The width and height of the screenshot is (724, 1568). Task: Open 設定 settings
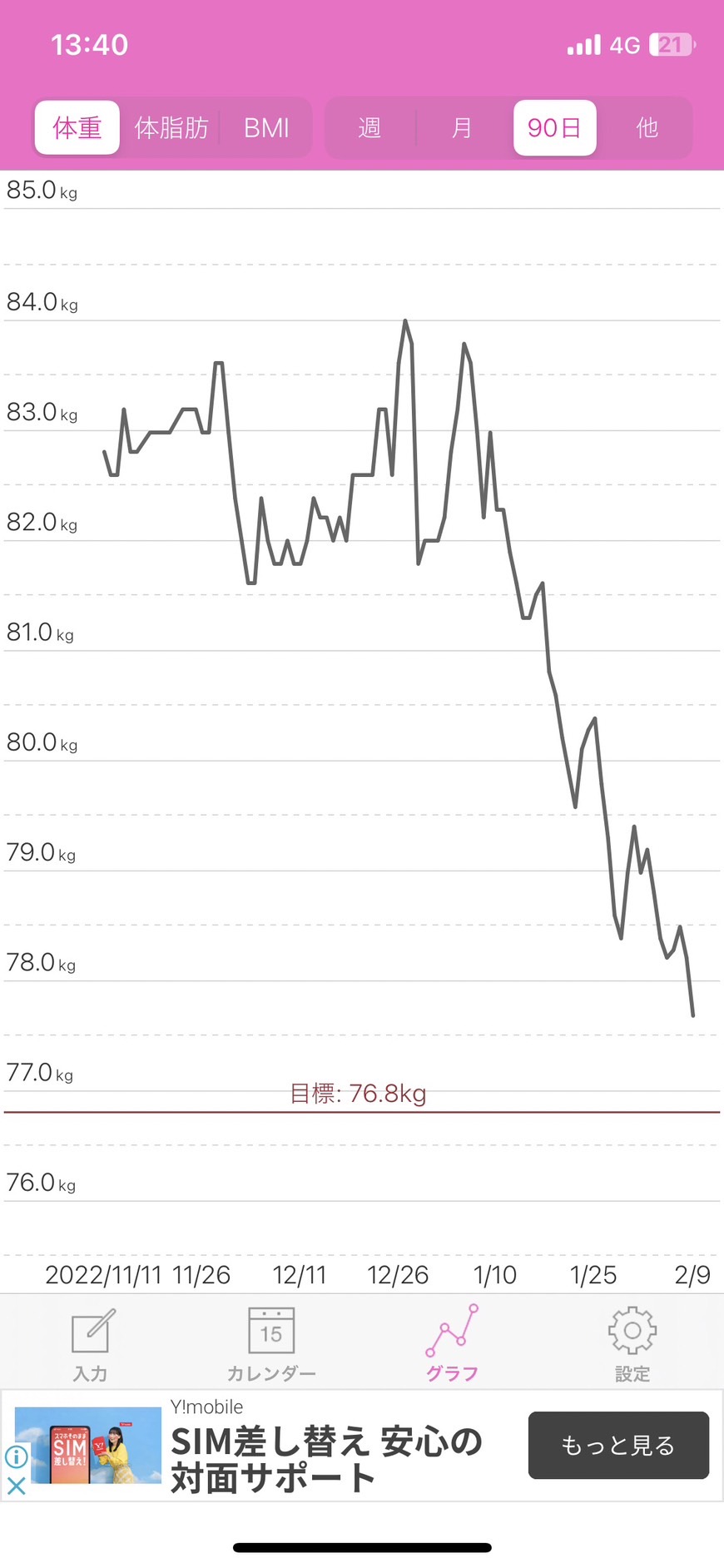point(632,1344)
